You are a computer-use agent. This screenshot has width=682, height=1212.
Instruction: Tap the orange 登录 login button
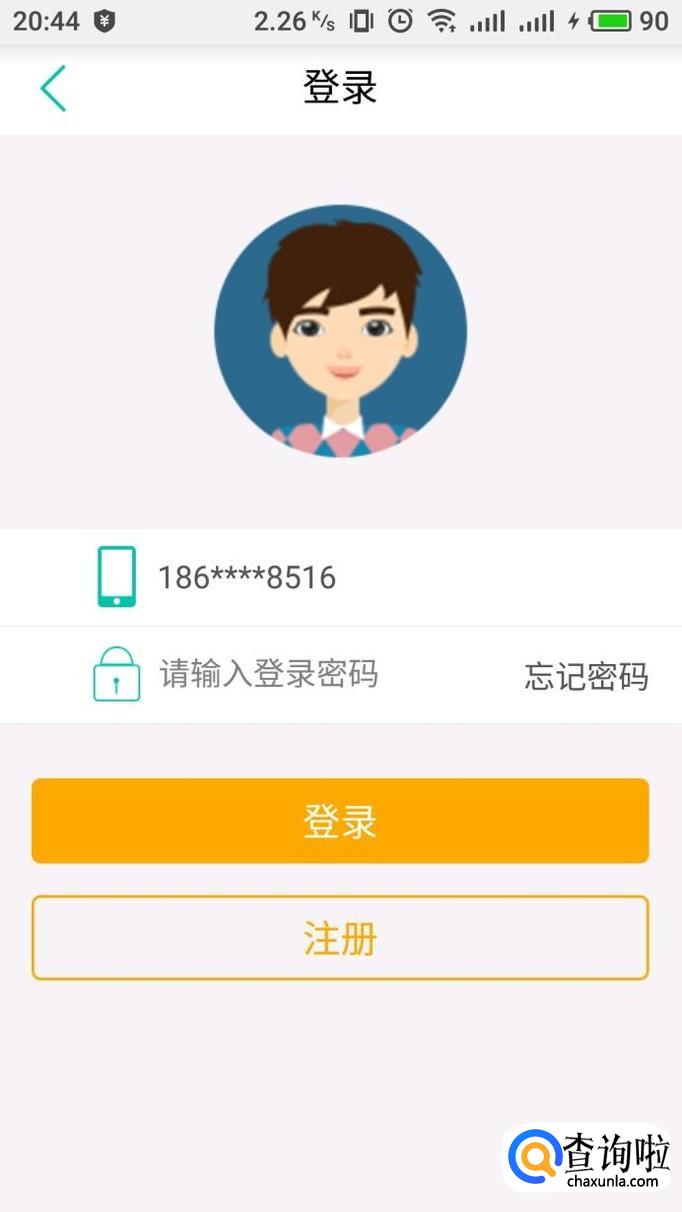tap(340, 821)
